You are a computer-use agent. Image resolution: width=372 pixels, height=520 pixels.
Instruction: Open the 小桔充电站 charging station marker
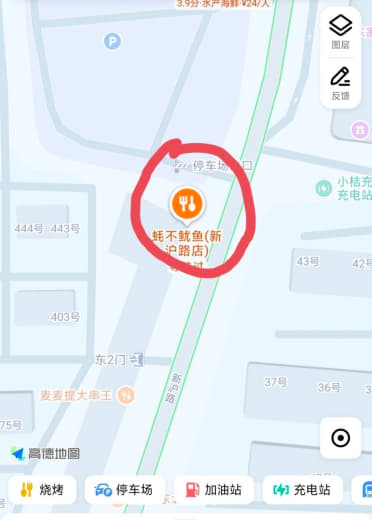pos(324,188)
